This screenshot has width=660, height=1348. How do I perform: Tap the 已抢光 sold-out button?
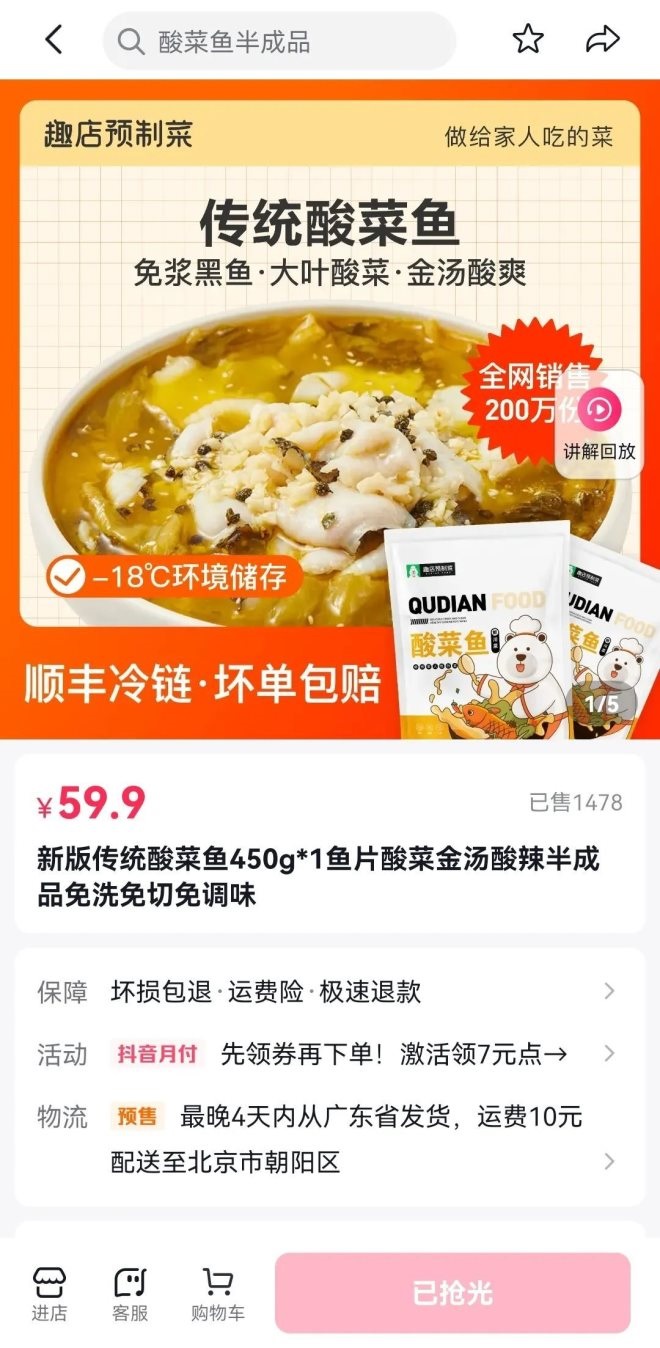tap(452, 1293)
